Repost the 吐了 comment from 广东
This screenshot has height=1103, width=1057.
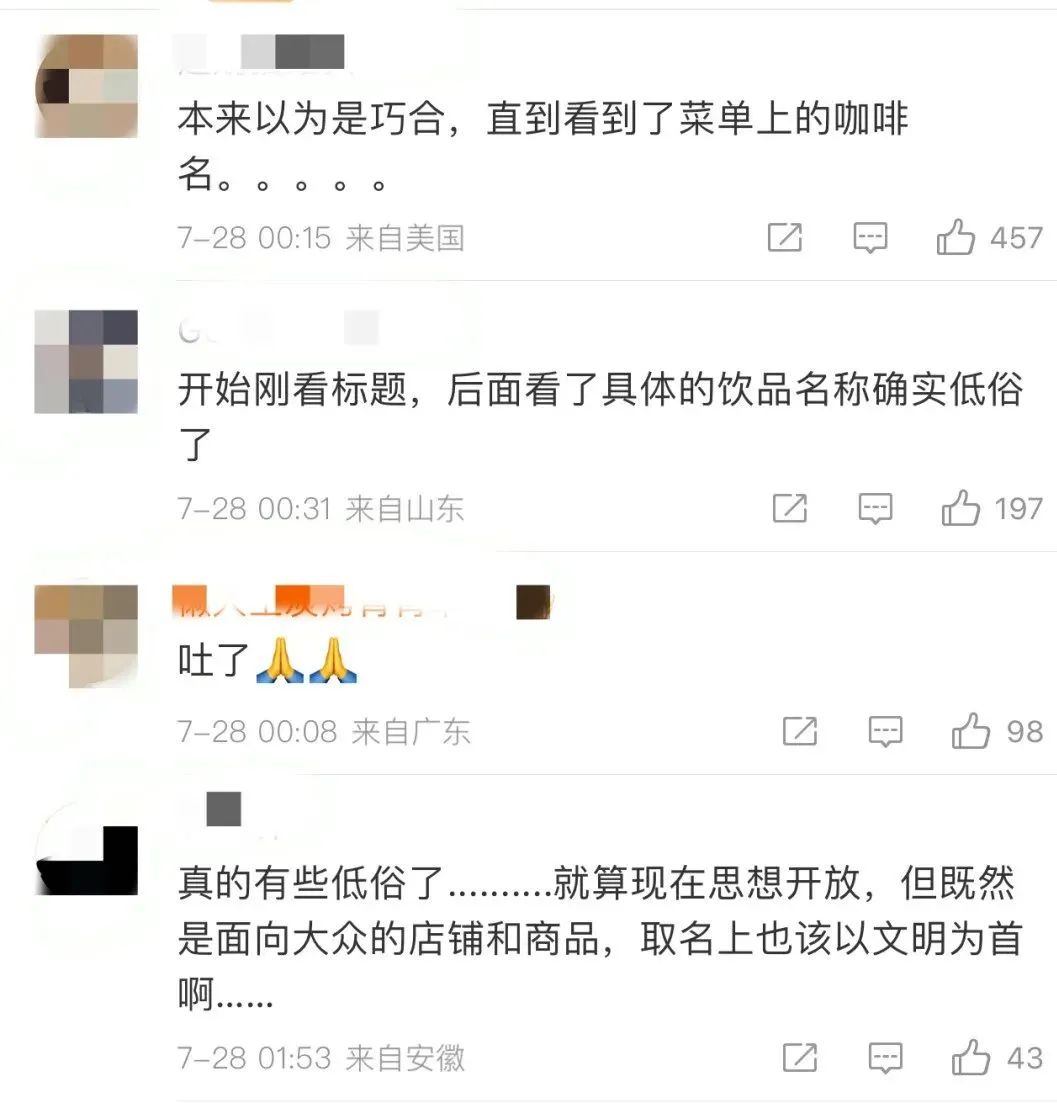pyautogui.click(x=800, y=732)
